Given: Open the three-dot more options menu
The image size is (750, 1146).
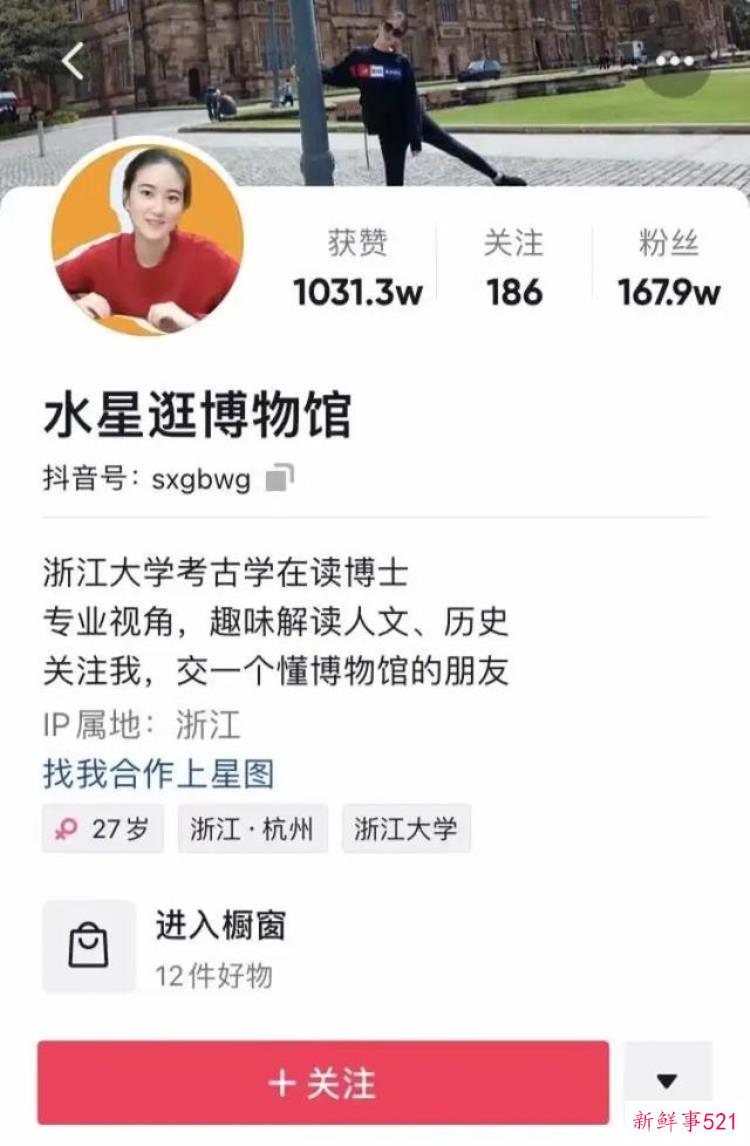Looking at the screenshot, I should 675,61.
